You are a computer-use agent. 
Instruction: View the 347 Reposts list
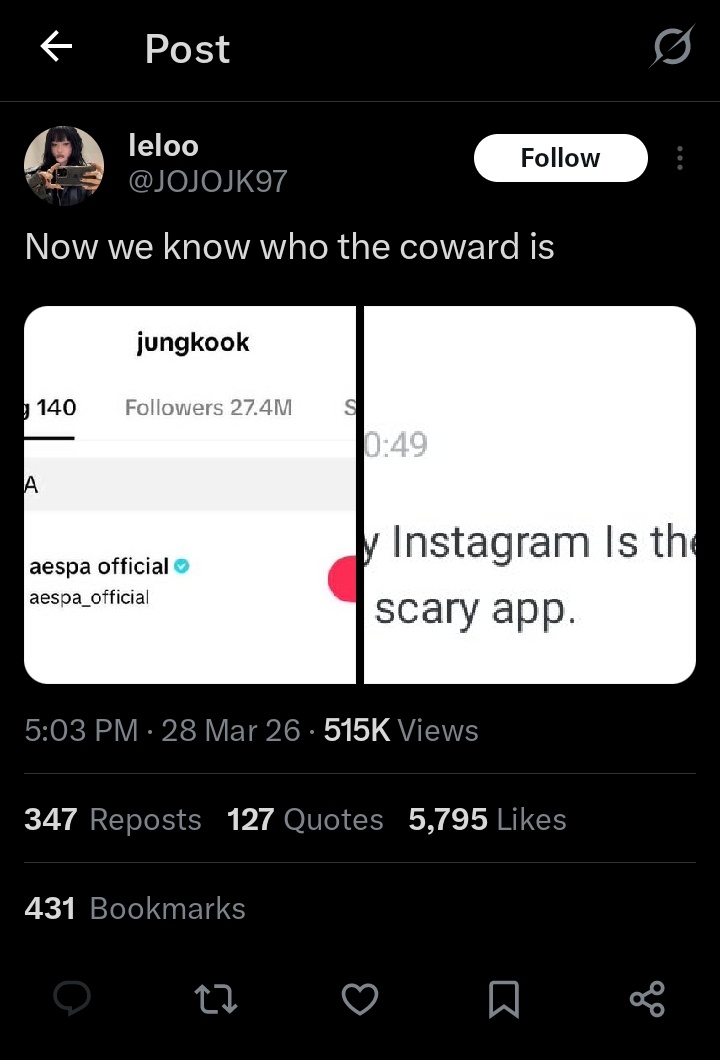coord(113,820)
